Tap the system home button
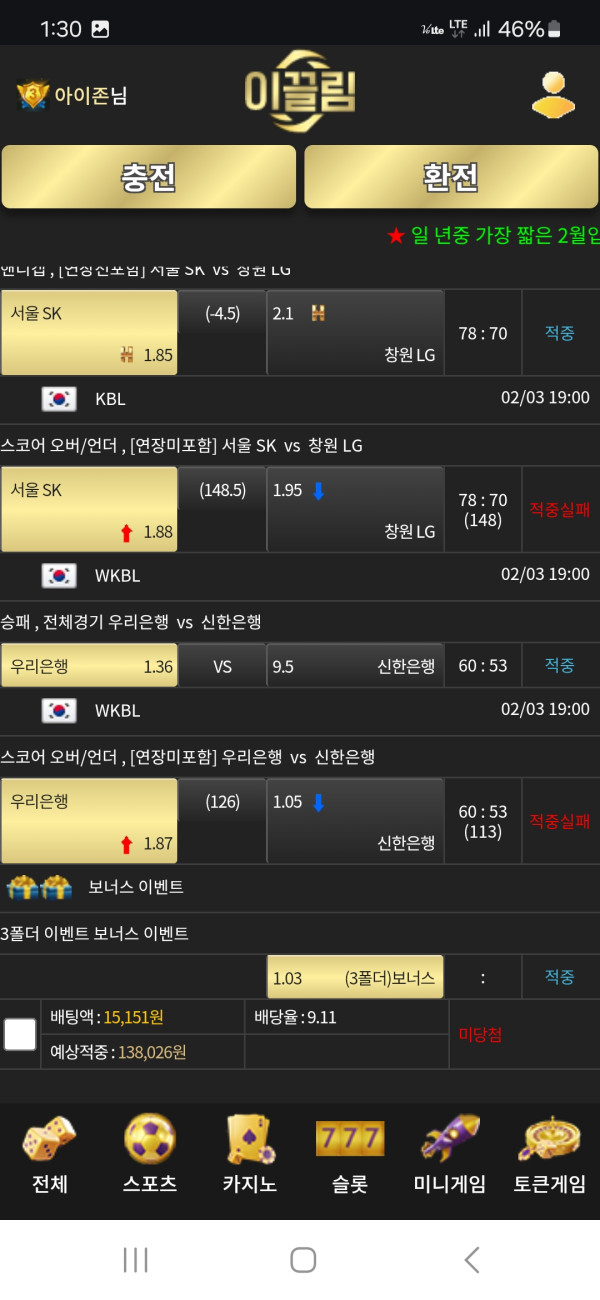The image size is (600, 1300). (x=303, y=1260)
